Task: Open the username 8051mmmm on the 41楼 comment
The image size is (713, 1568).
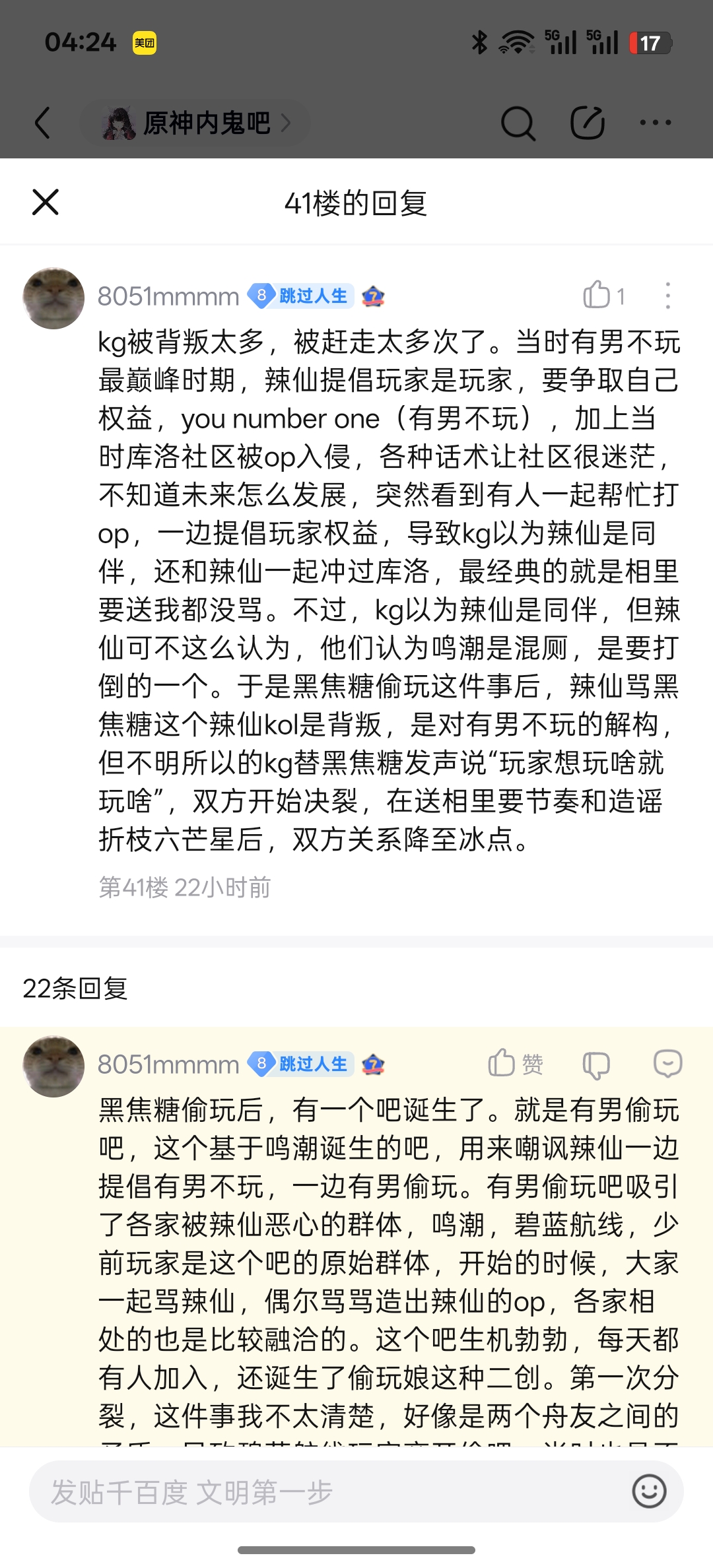Action: click(x=168, y=296)
